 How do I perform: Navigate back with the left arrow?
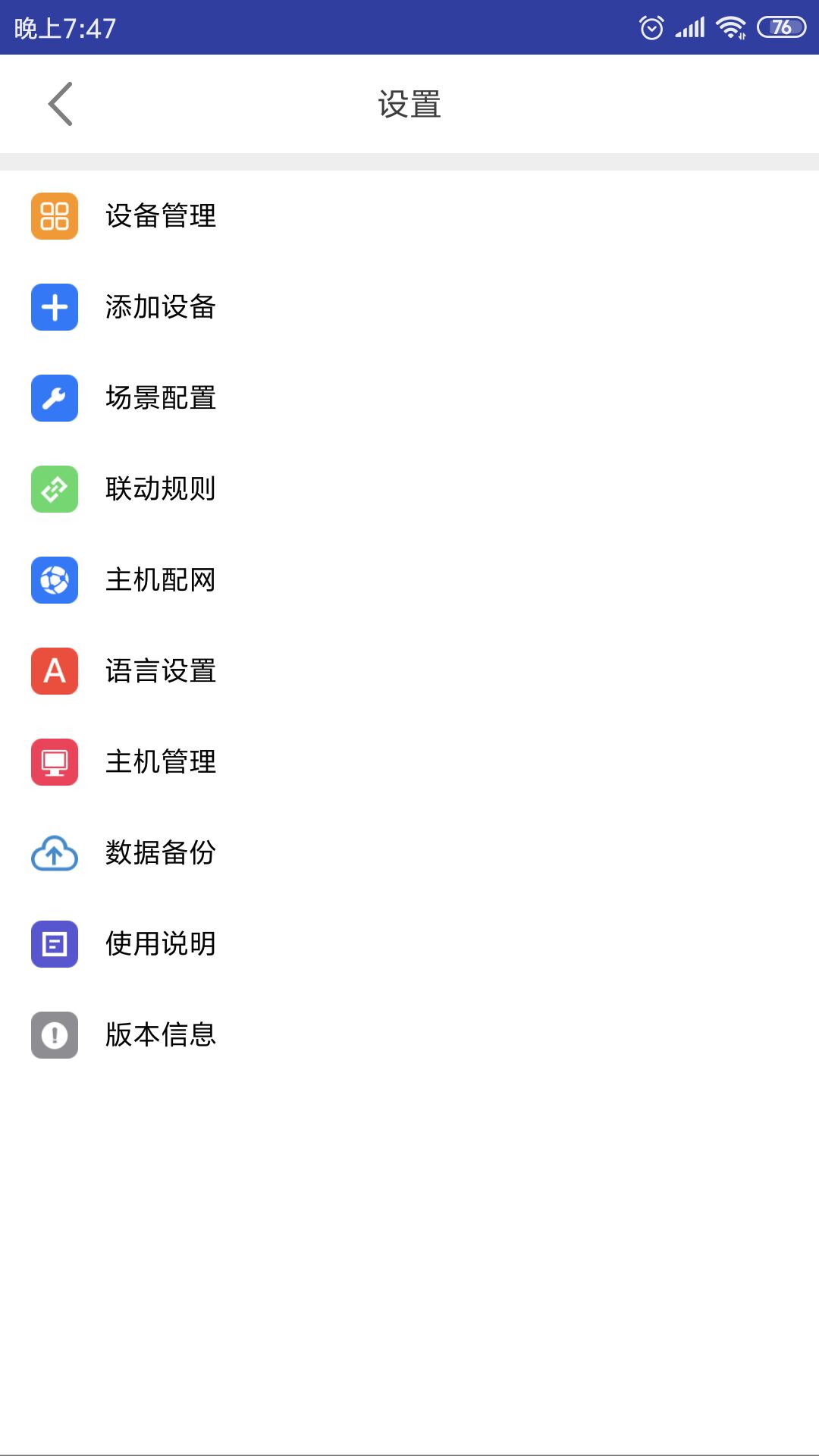(61, 104)
